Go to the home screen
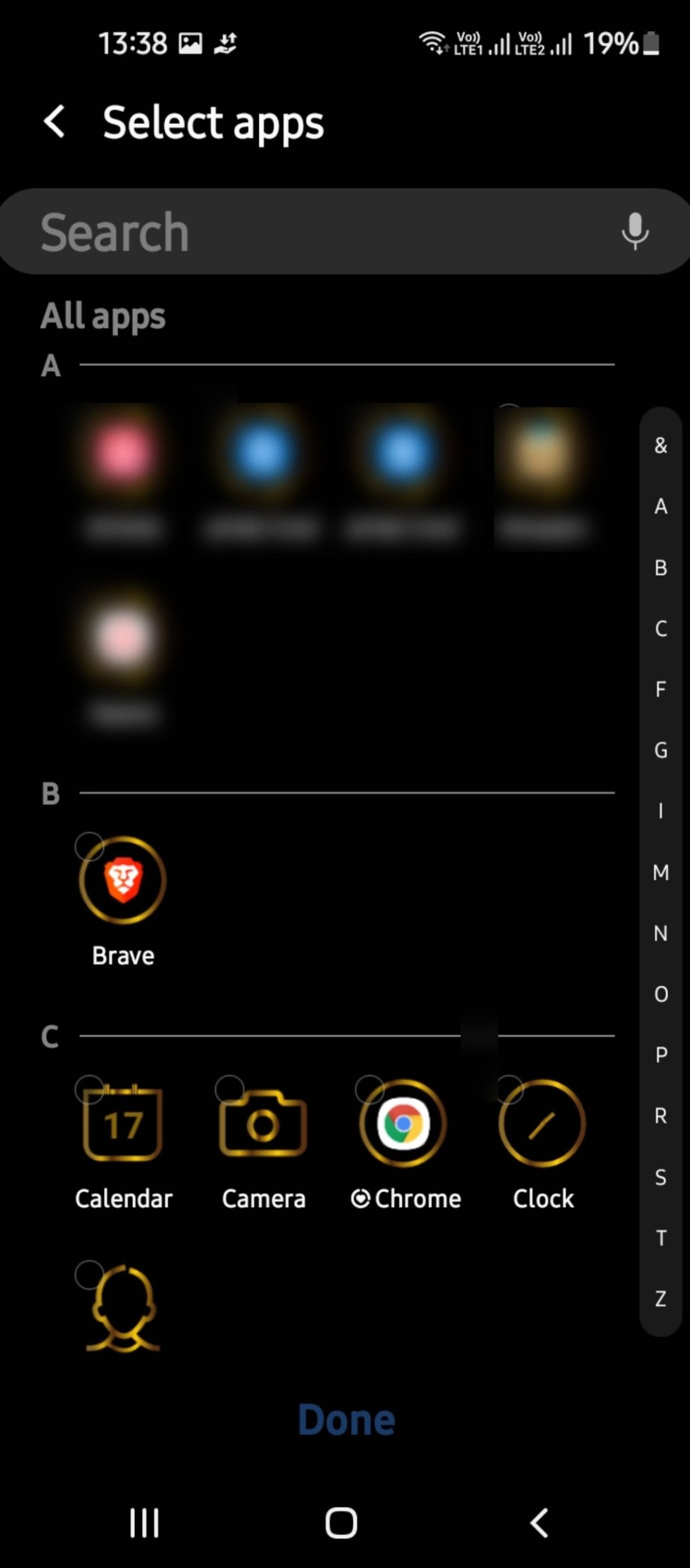This screenshot has width=690, height=1568. pyautogui.click(x=341, y=1522)
